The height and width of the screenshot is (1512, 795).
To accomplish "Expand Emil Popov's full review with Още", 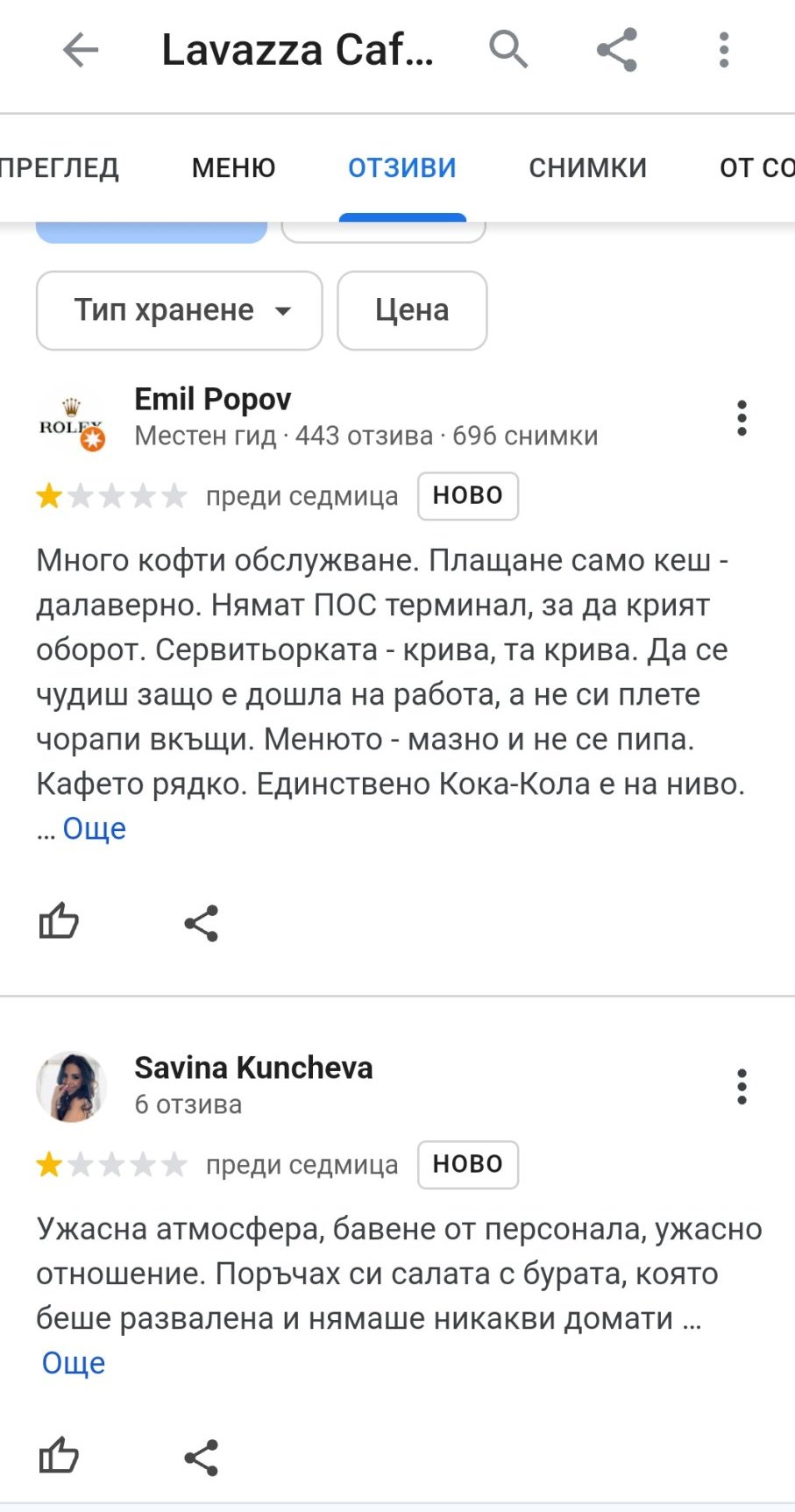I will (x=94, y=828).
